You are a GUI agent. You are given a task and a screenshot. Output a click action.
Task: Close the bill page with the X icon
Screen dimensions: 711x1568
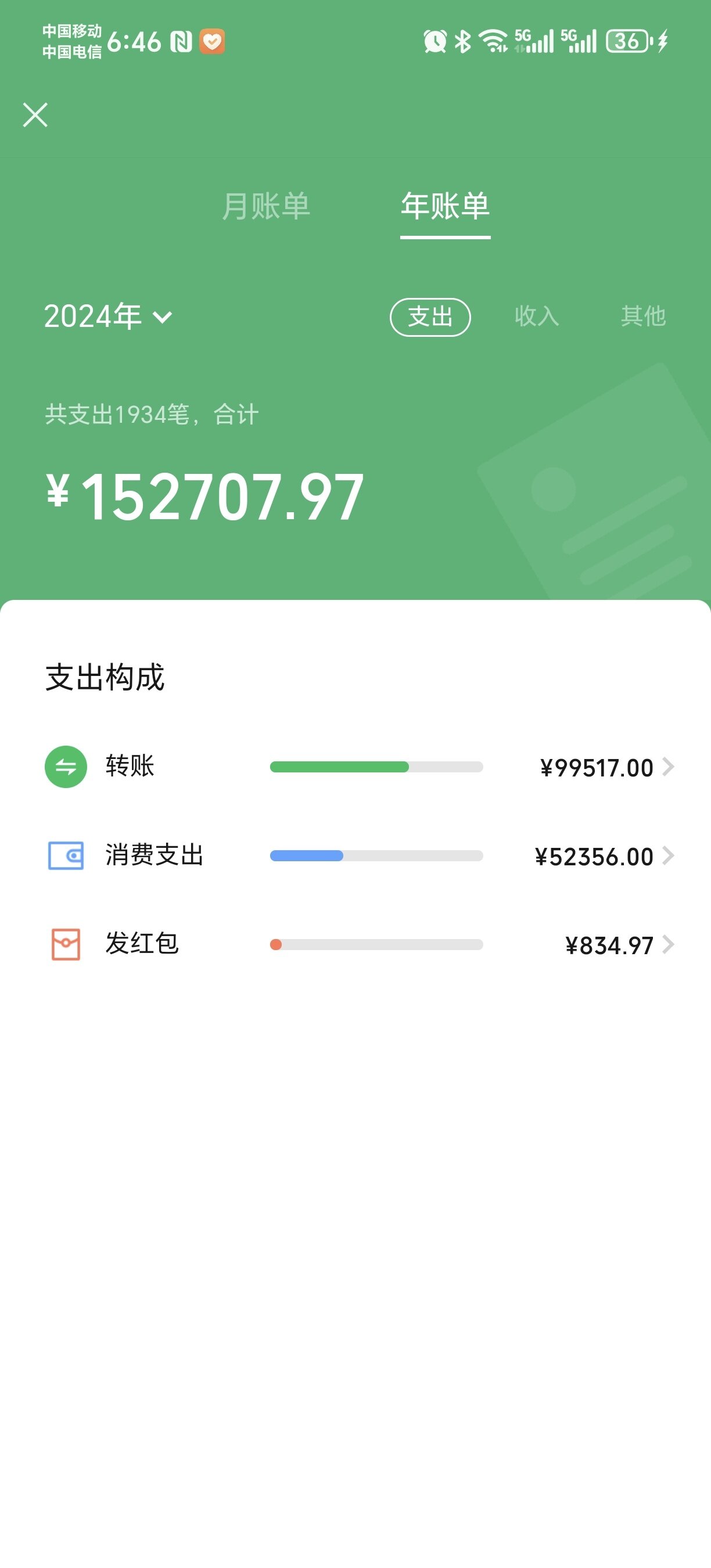click(x=35, y=114)
